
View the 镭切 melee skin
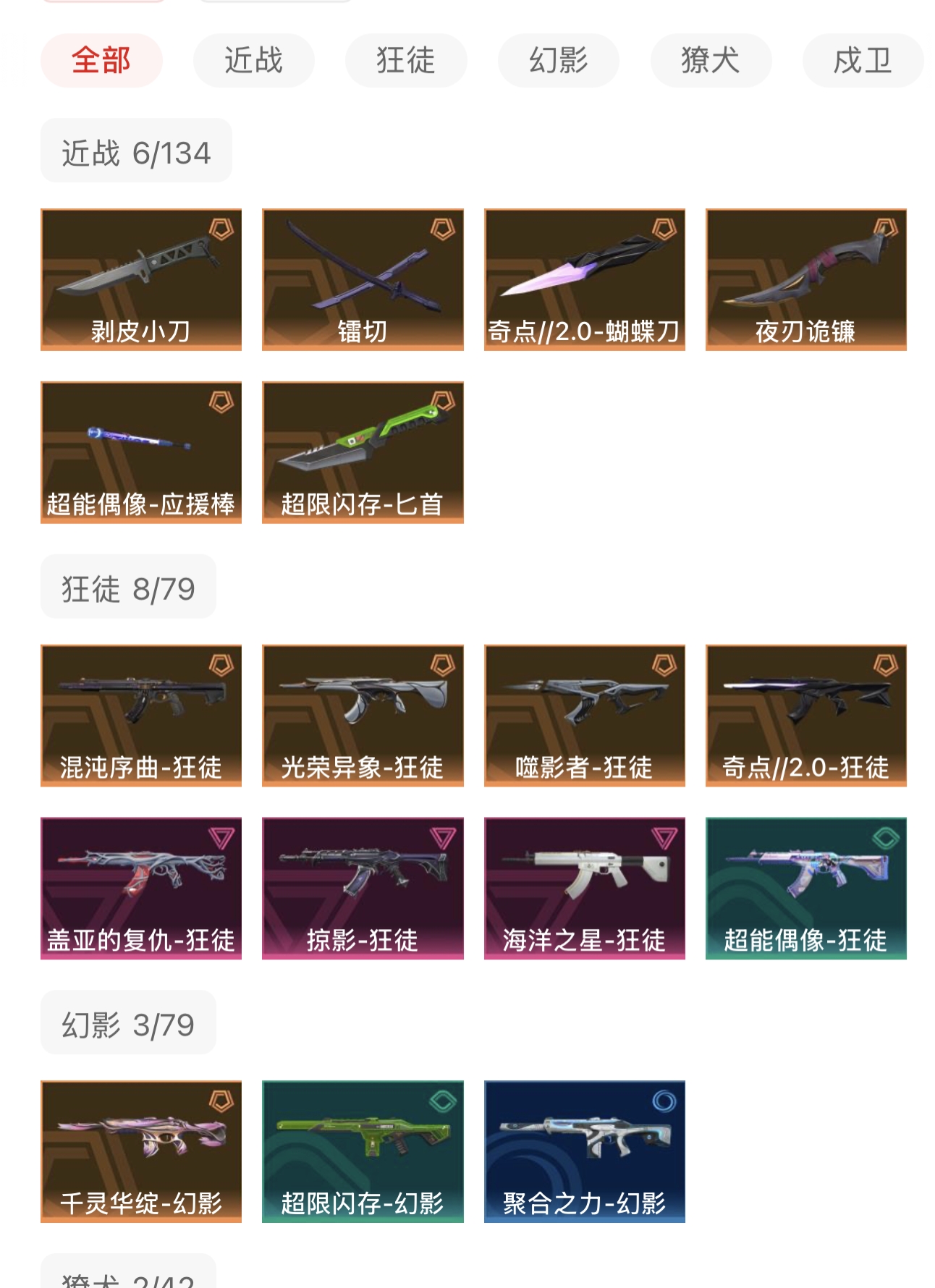point(363,280)
